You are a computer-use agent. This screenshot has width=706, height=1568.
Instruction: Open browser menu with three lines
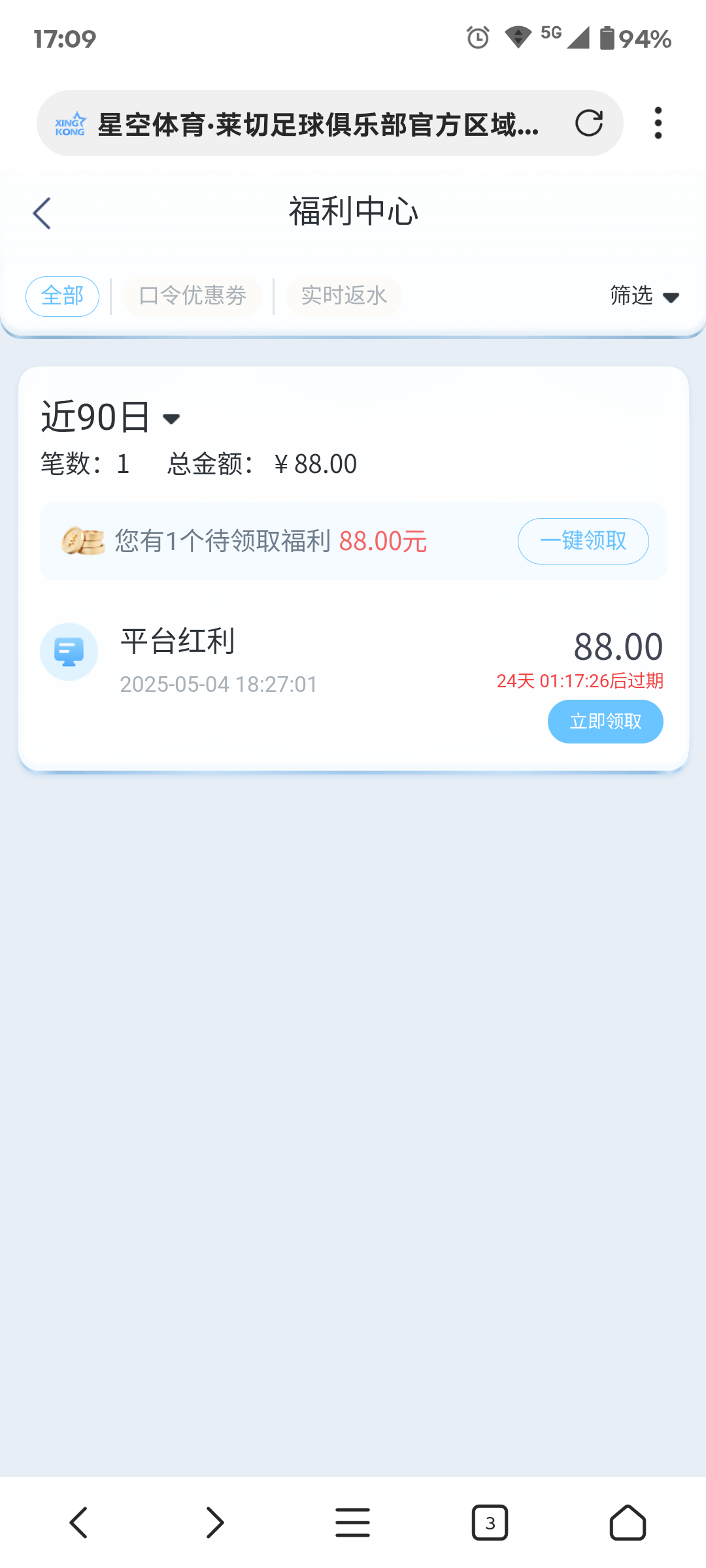(x=352, y=1522)
